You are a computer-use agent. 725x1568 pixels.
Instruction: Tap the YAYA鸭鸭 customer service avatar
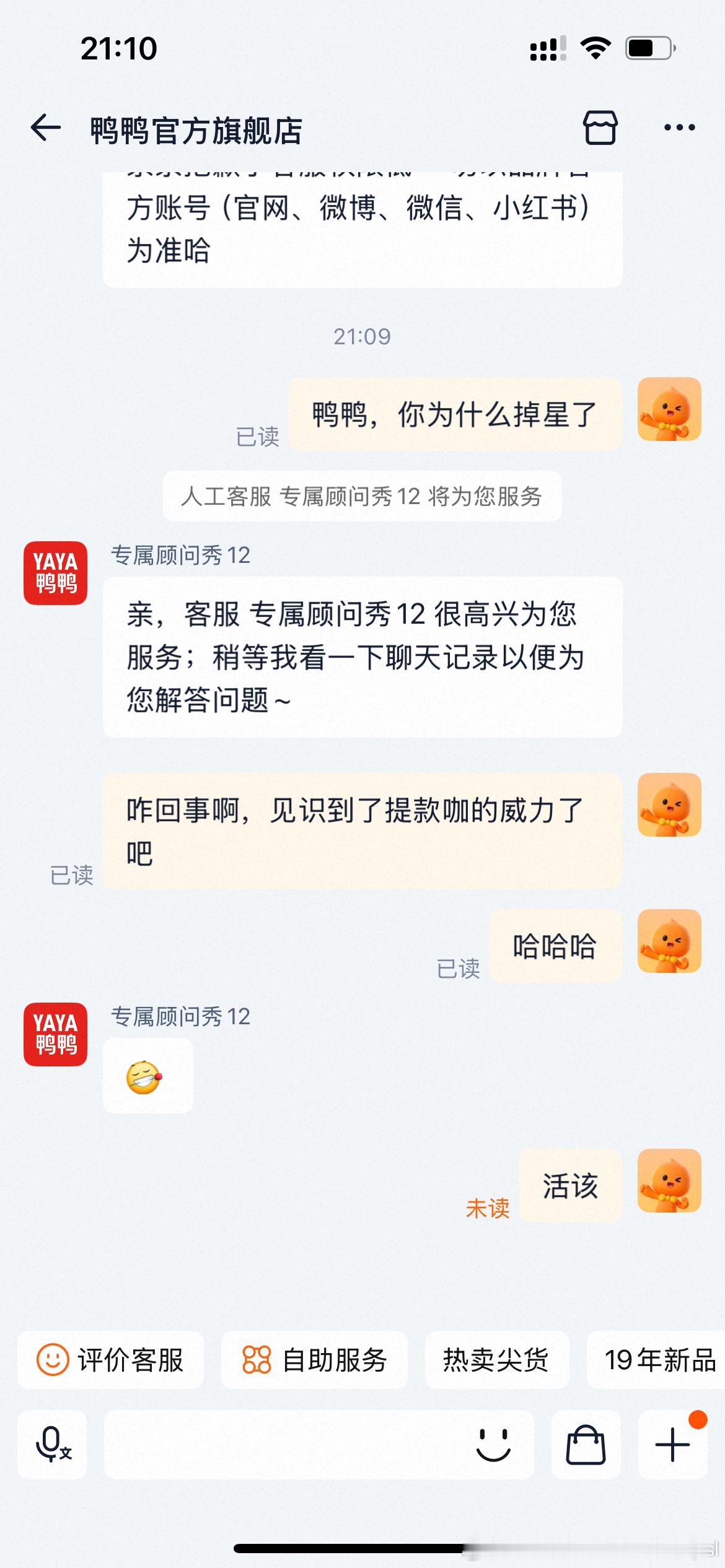pyautogui.click(x=55, y=573)
